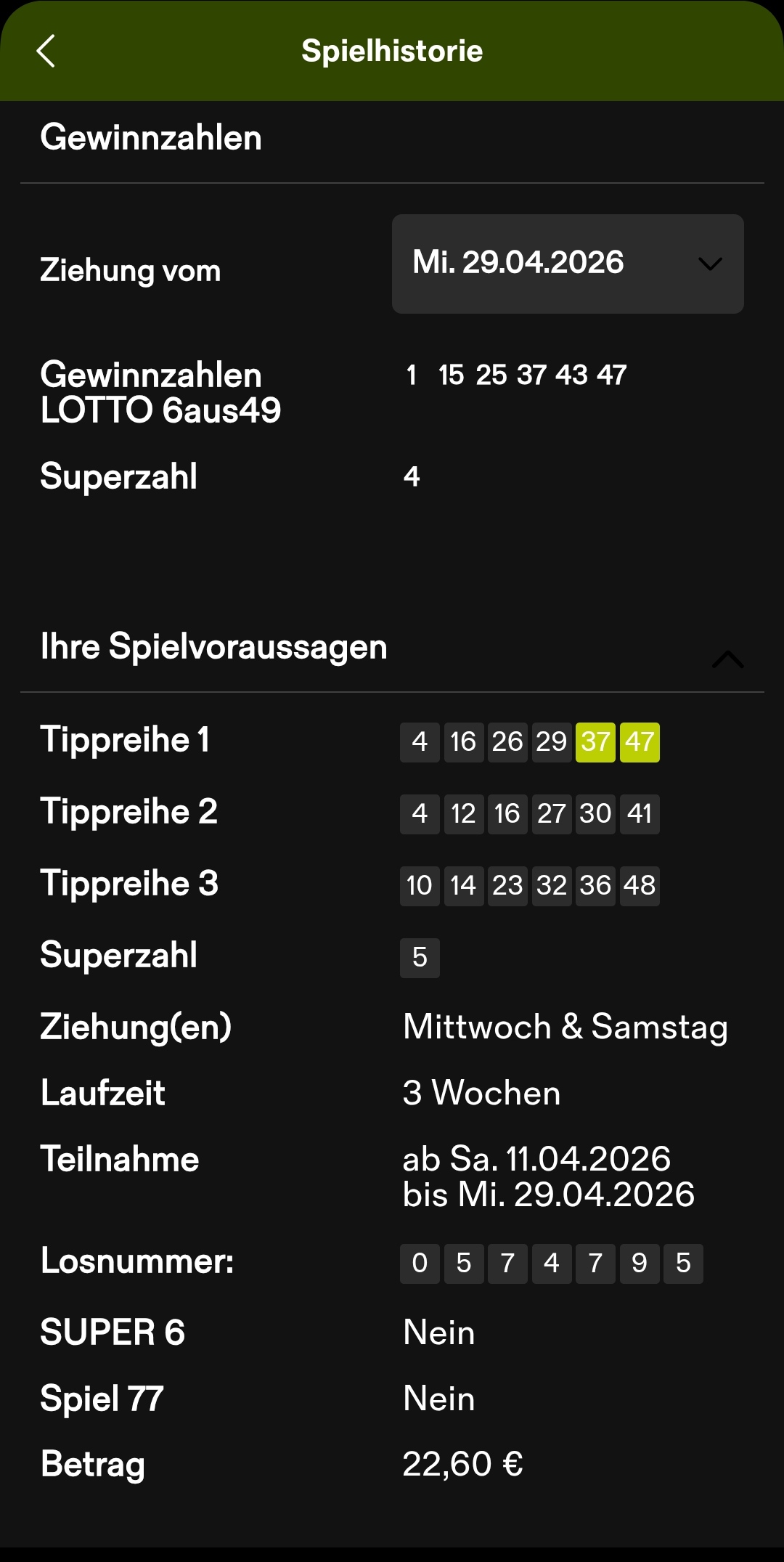Viewport: 784px width, 1562px height.
Task: Collapse the Ihre Spielvoraussagen section
Action: pos(727,659)
